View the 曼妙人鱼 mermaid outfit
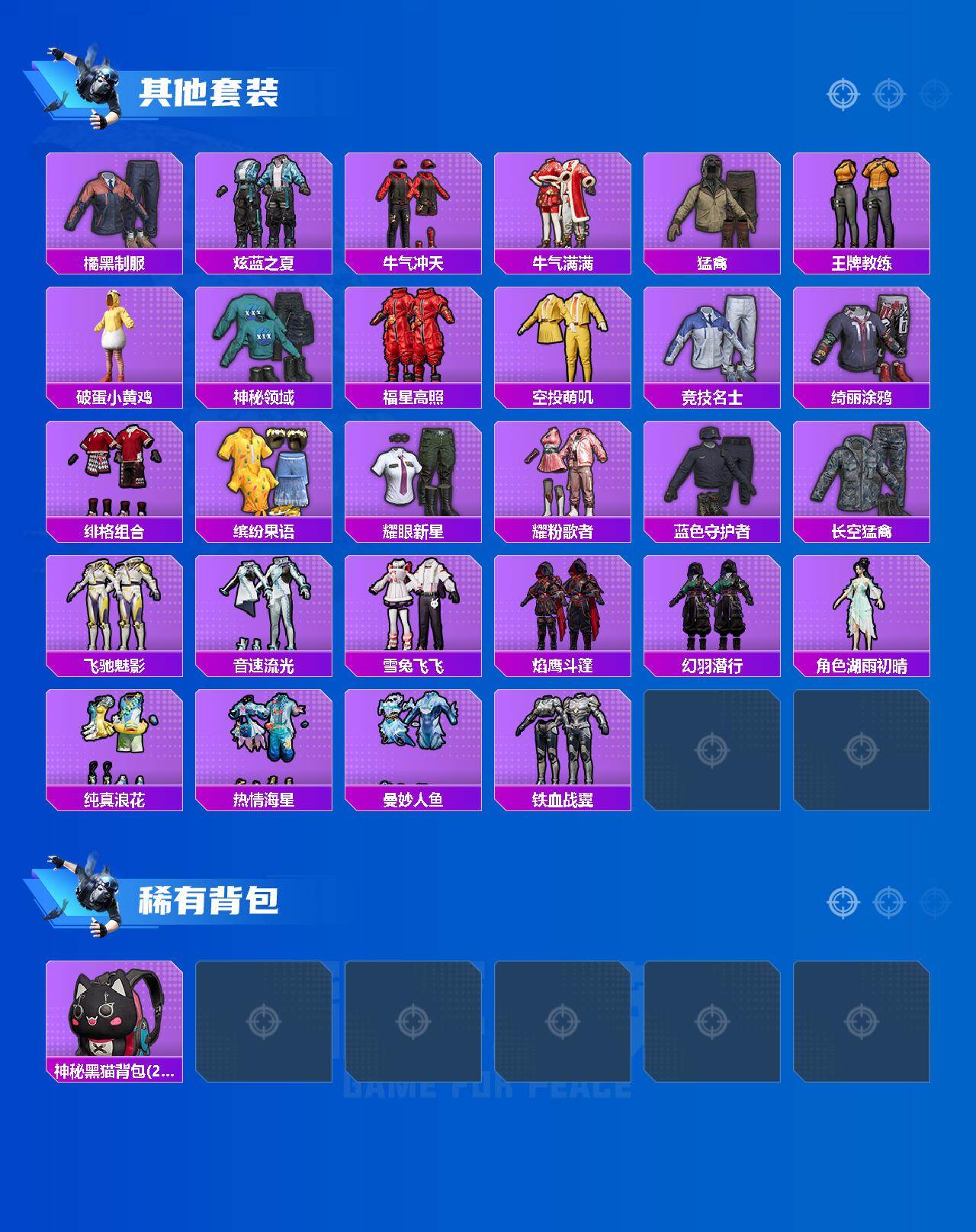Viewport: 976px width, 1232px height. click(413, 743)
